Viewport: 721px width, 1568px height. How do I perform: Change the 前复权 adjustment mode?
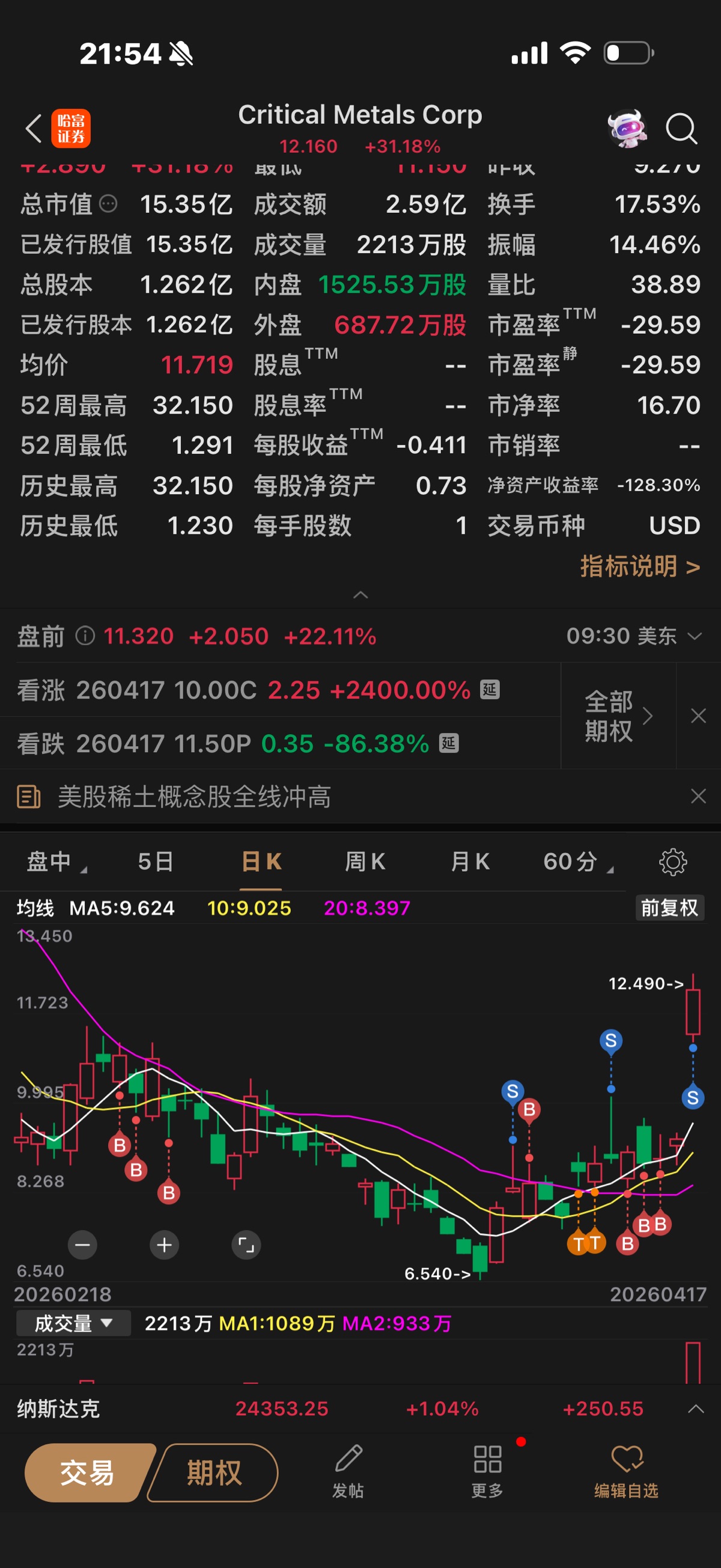pyautogui.click(x=669, y=908)
